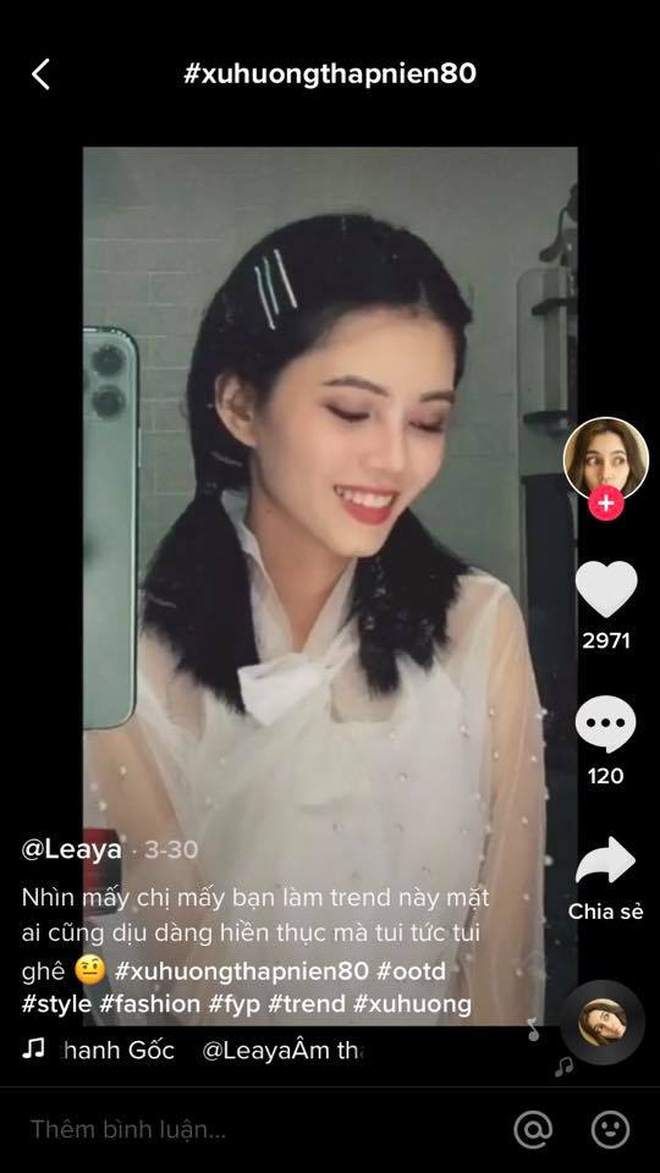660x1173 pixels.
Task: Open @Leaya's username link
Action: click(x=71, y=850)
